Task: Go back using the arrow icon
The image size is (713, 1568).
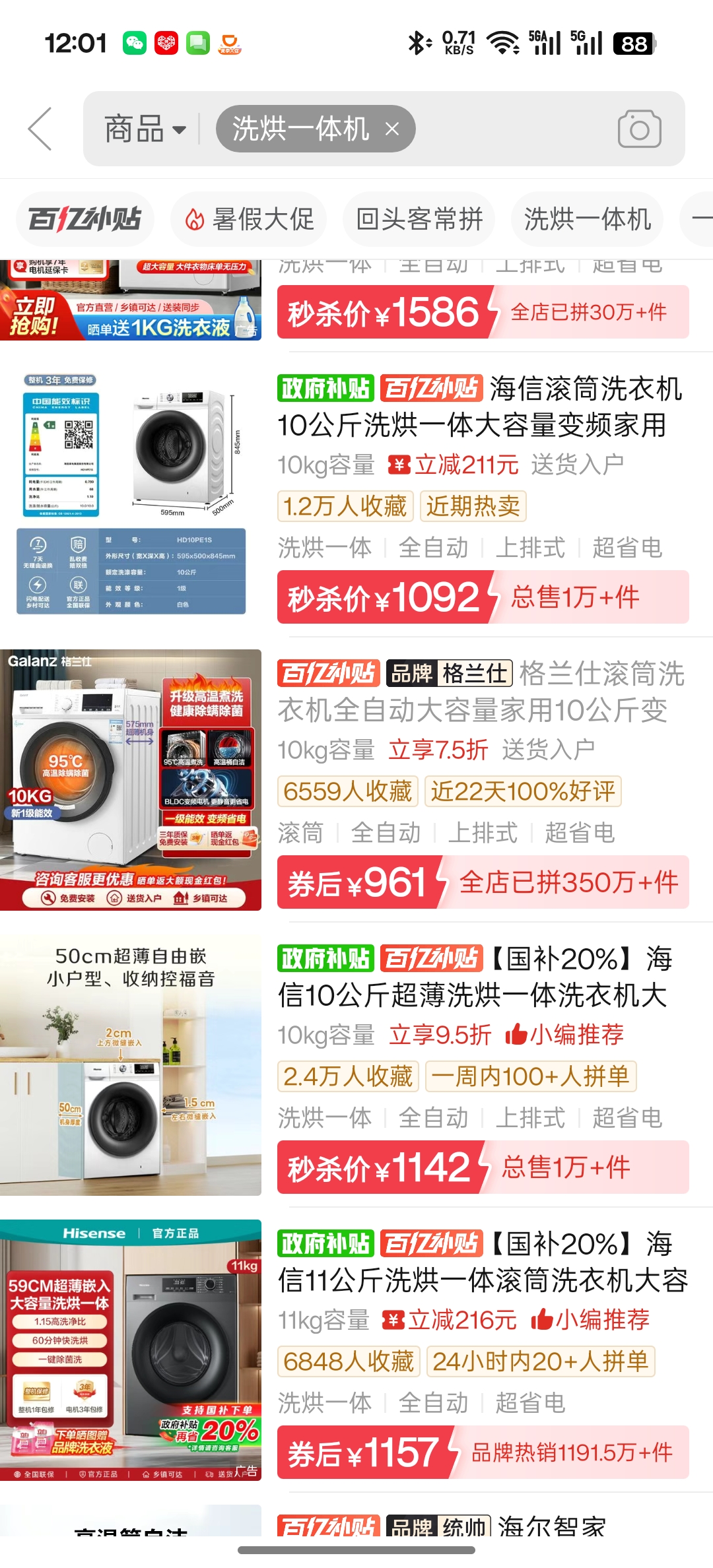Action: pyautogui.click(x=41, y=129)
